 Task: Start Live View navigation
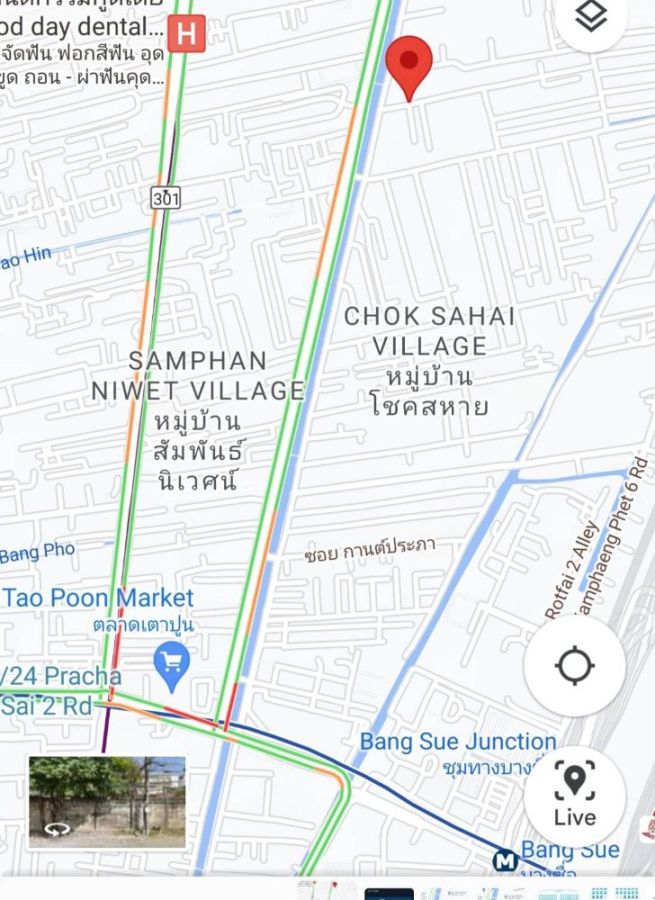(574, 795)
